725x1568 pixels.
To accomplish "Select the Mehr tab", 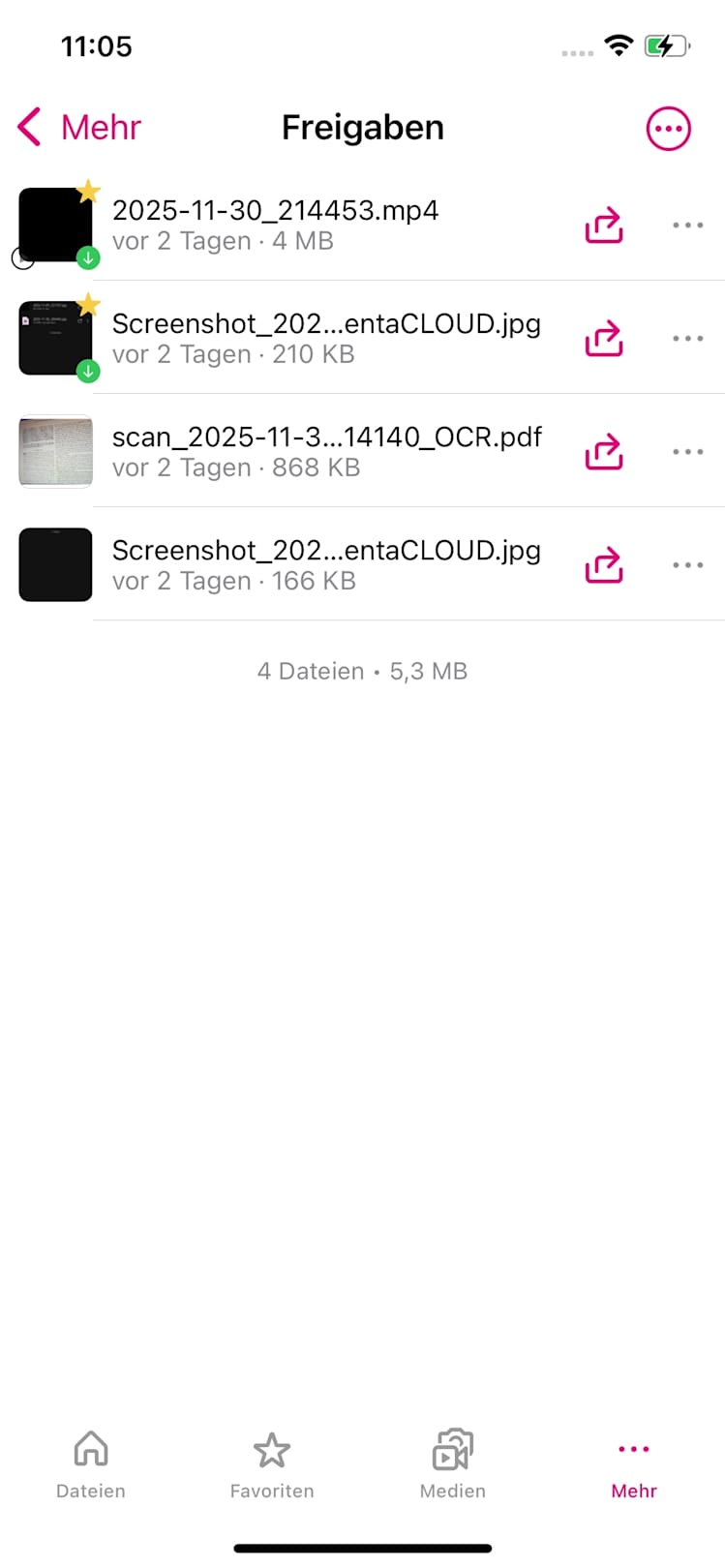I will [x=634, y=1465].
